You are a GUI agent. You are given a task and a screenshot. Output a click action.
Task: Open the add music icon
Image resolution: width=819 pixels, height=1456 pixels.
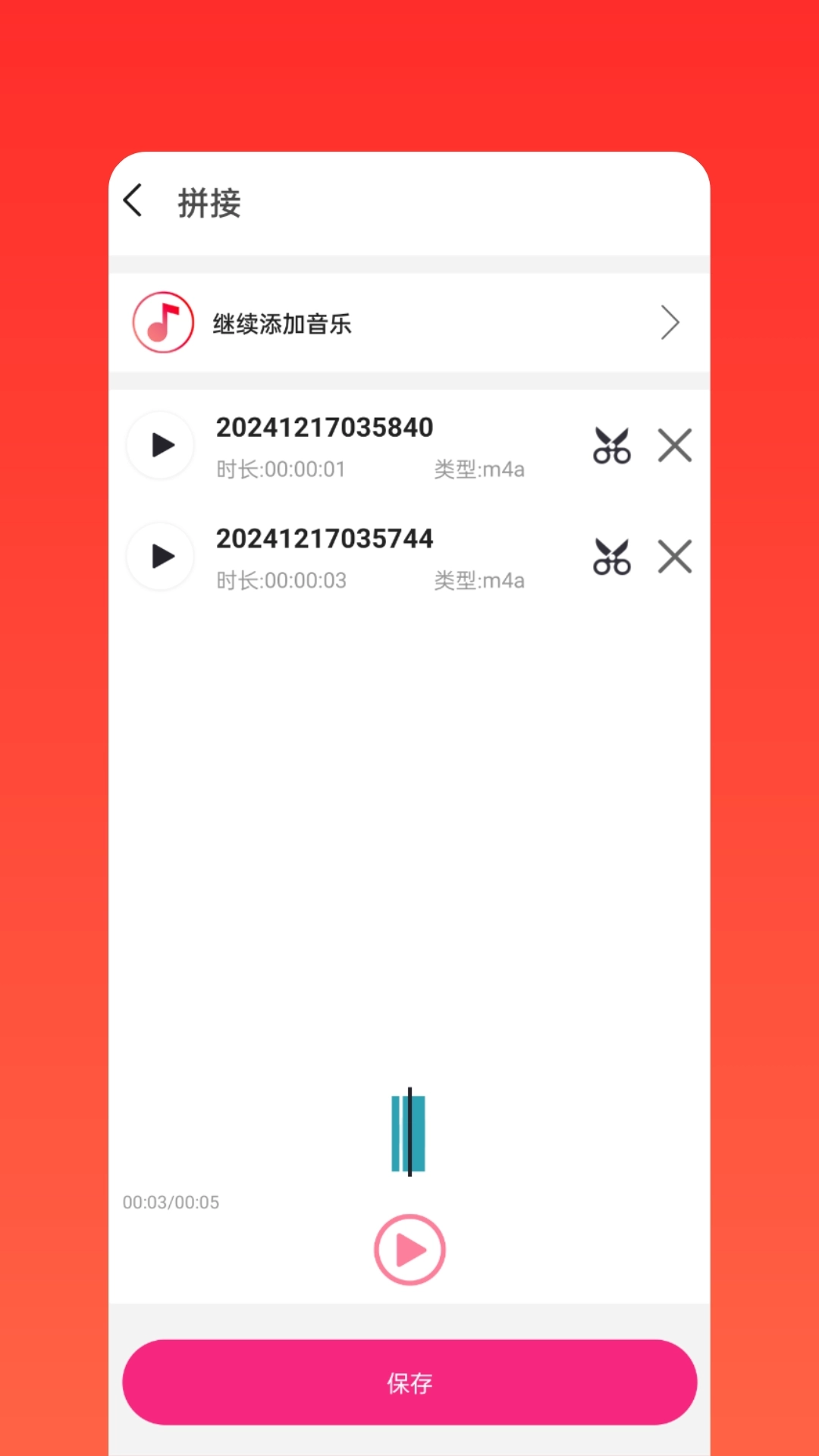[x=161, y=322]
